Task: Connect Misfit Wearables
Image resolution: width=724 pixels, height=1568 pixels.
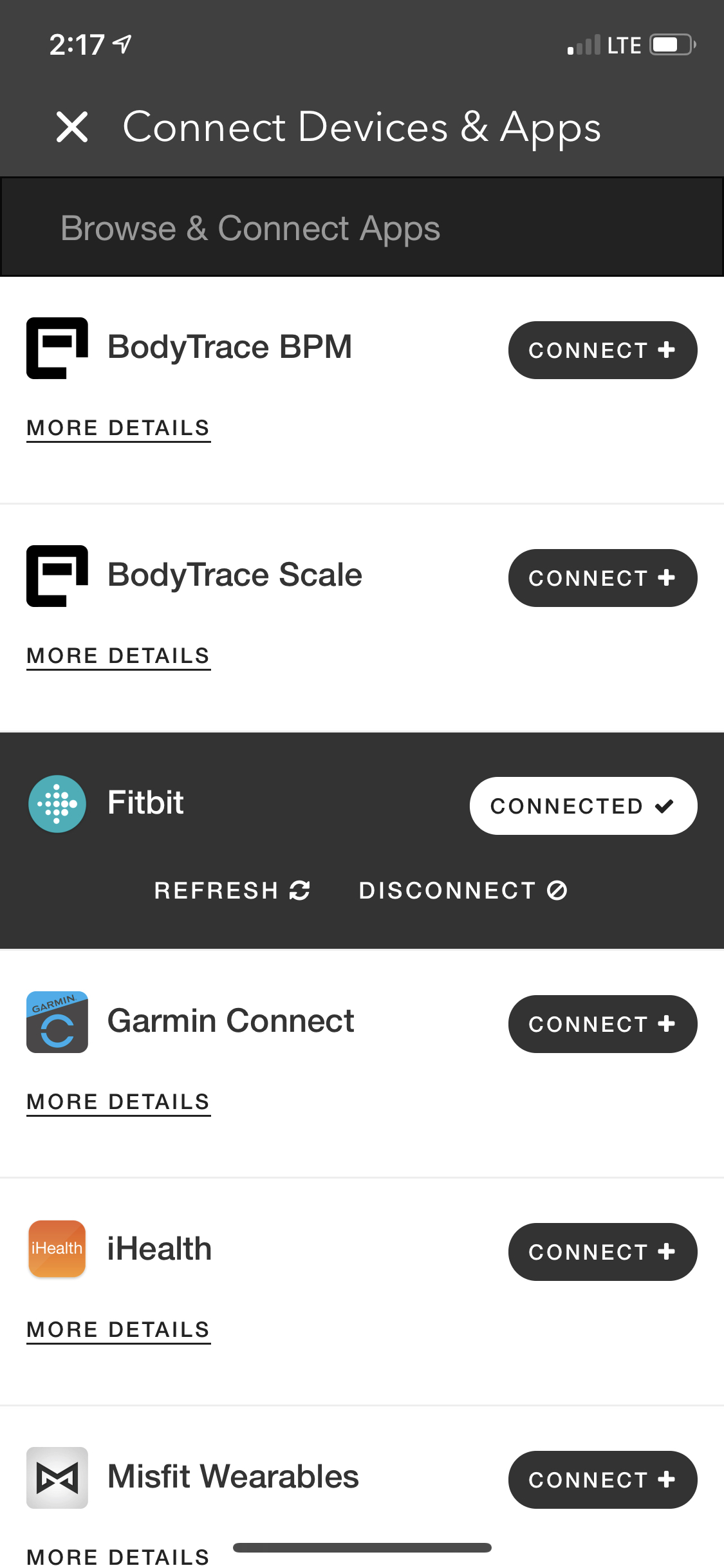Action: point(602,1480)
